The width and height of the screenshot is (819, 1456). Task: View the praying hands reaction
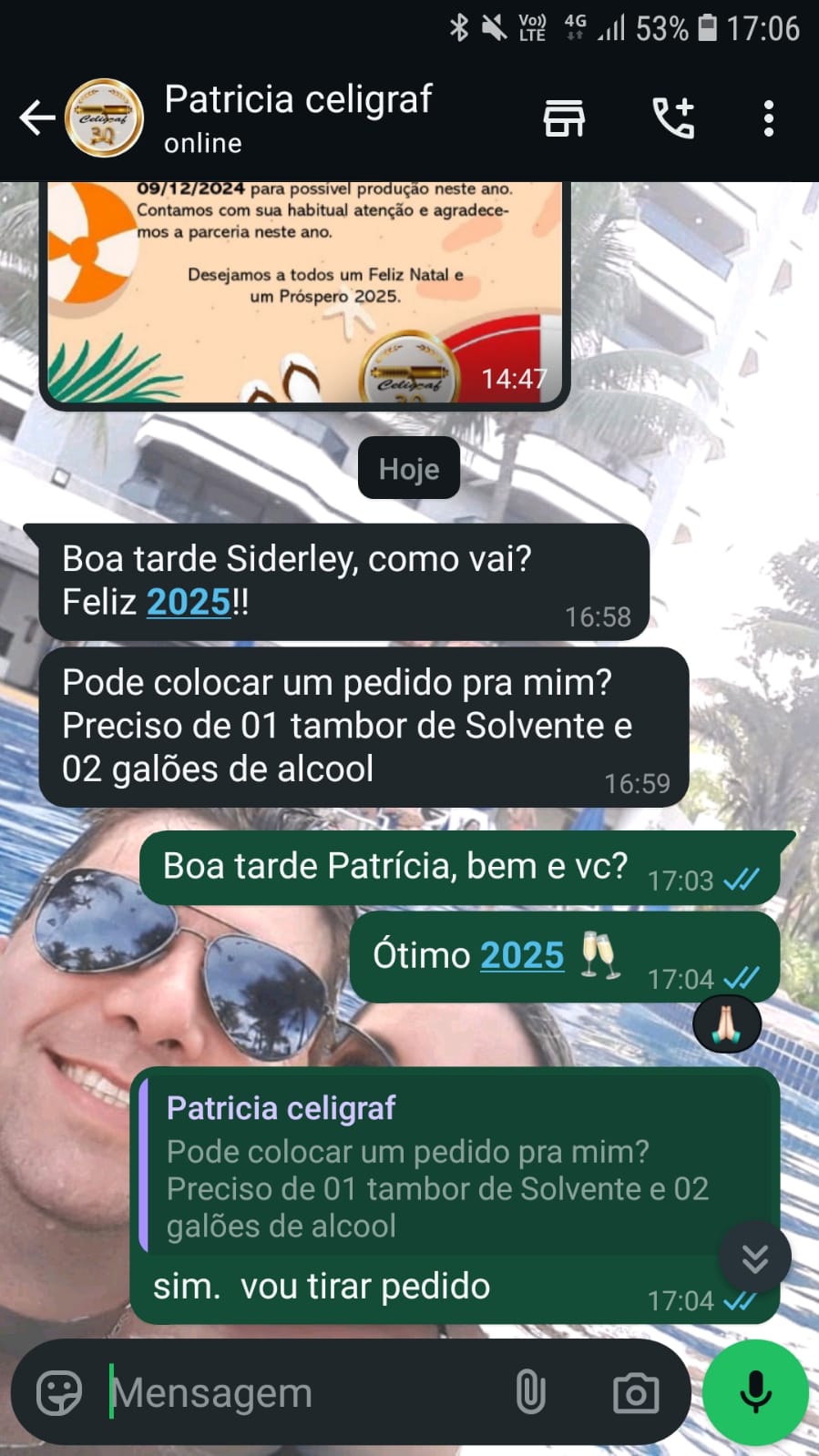point(726,1023)
